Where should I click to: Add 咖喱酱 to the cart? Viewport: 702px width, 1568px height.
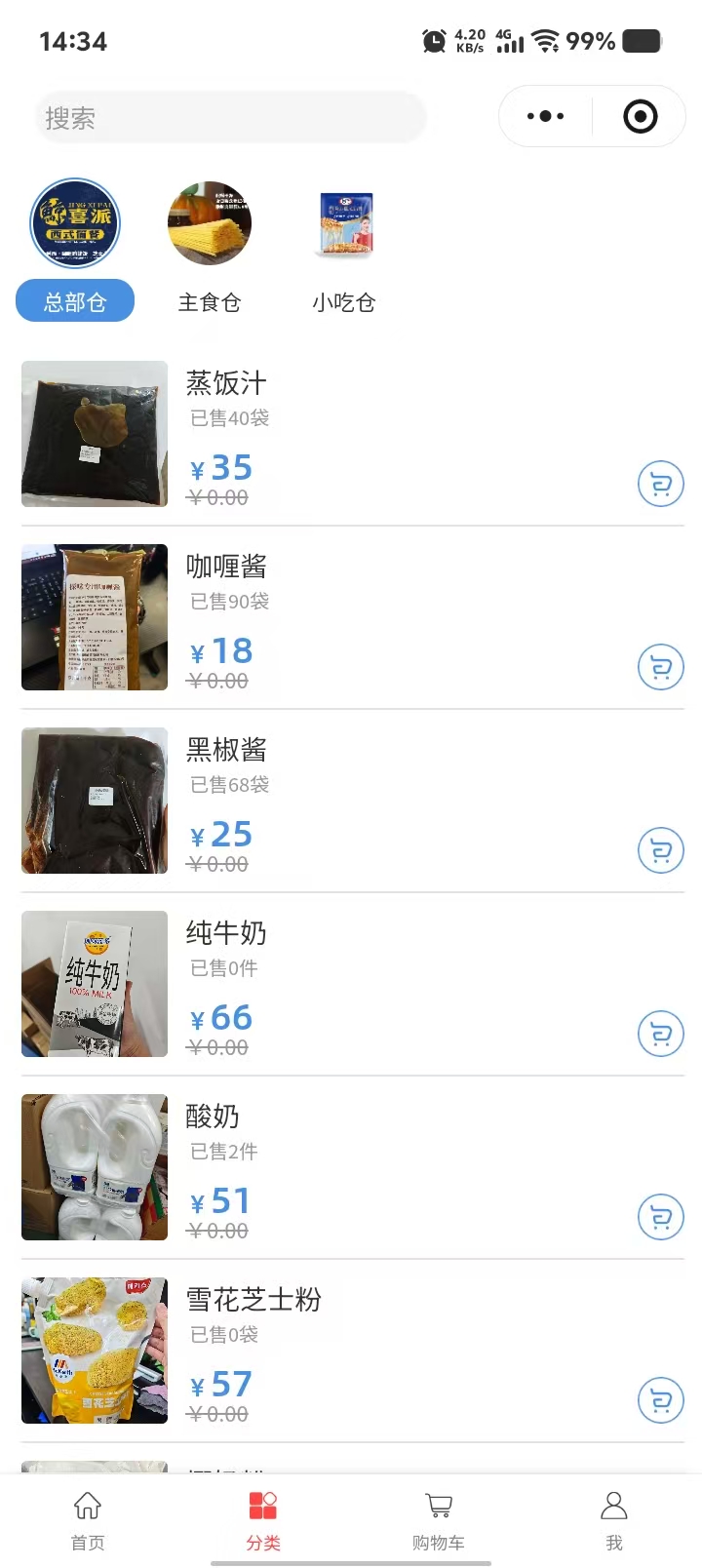pyautogui.click(x=660, y=667)
